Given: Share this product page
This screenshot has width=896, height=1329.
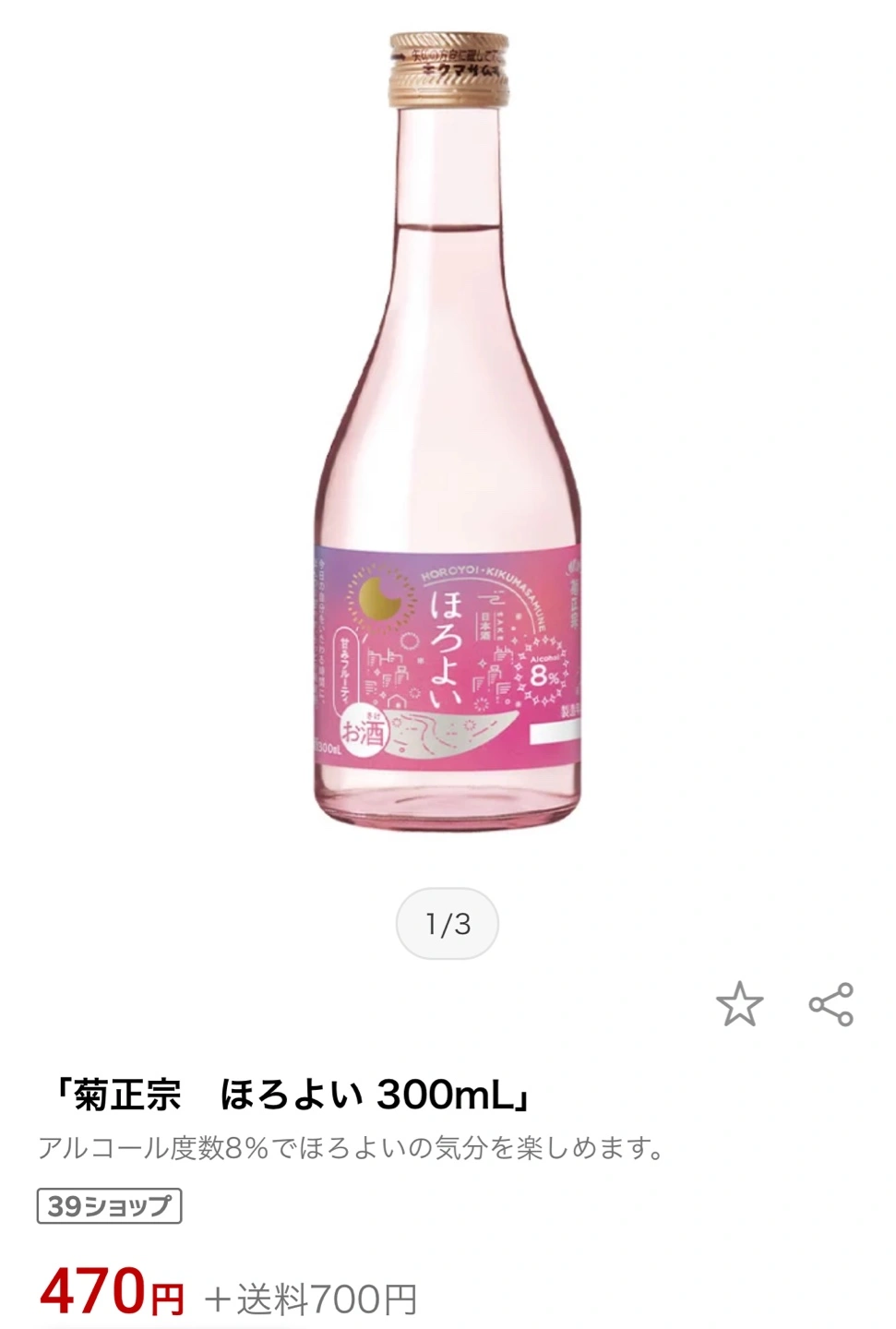Looking at the screenshot, I should point(830,1004).
